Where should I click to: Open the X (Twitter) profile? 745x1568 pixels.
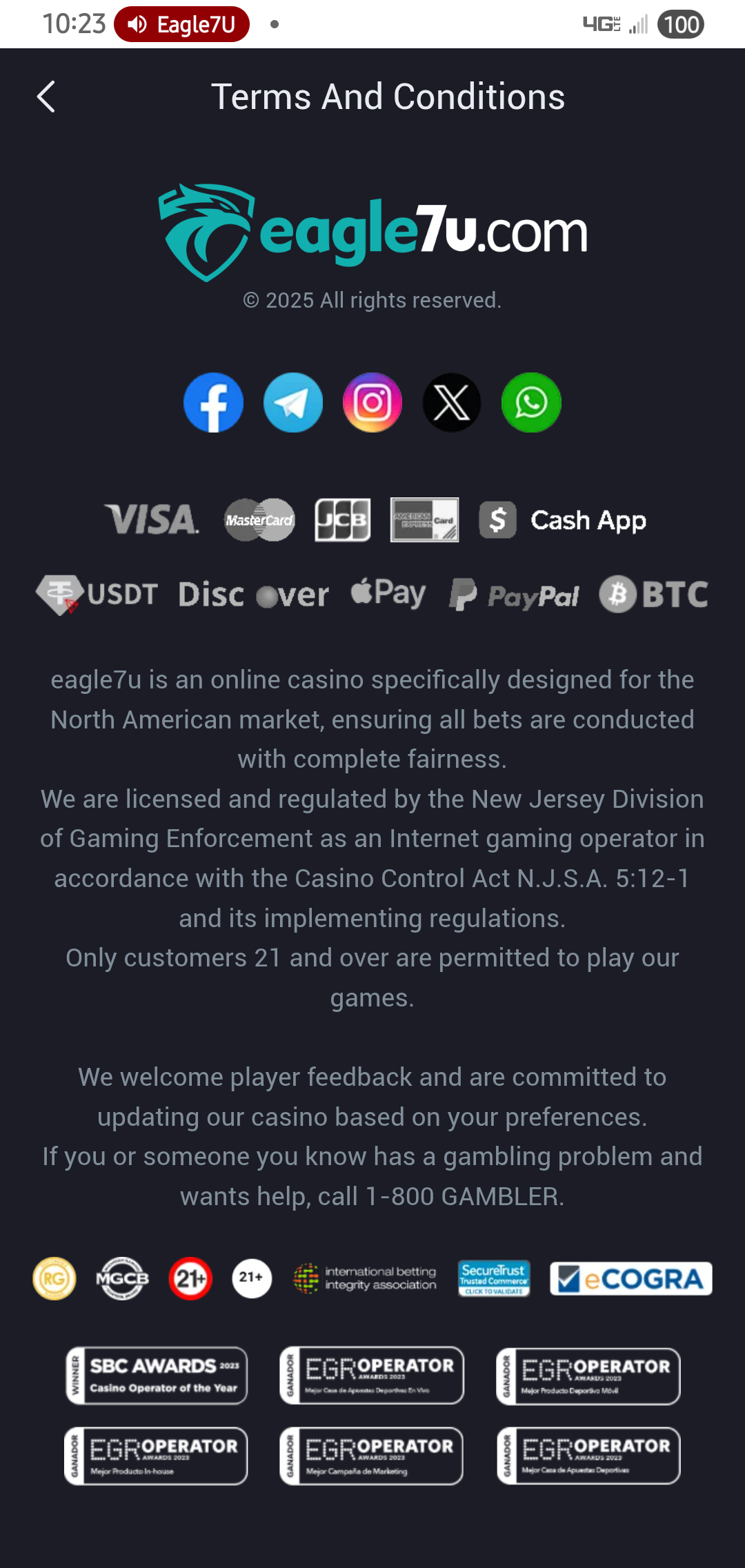coord(452,403)
